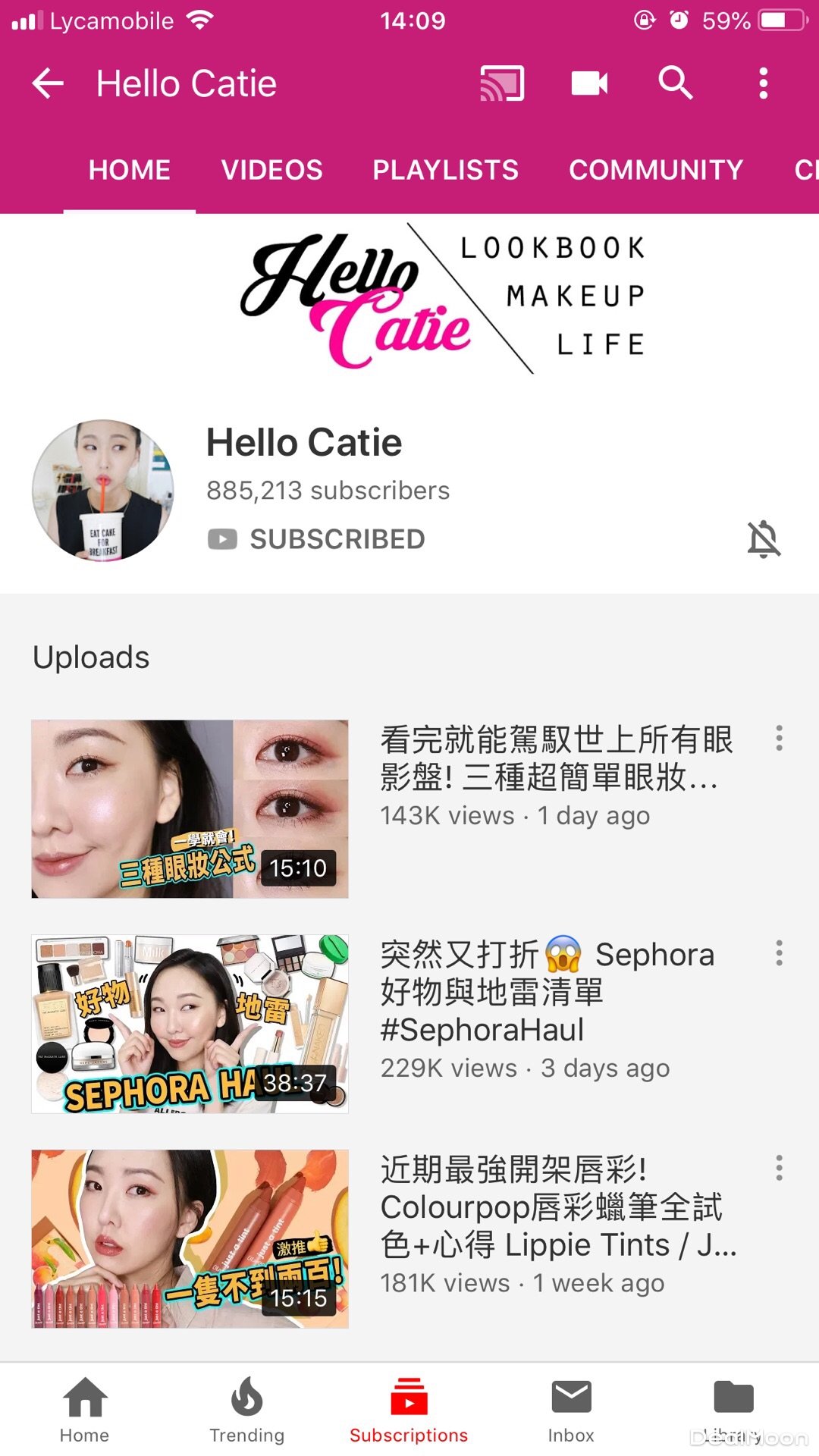Switch to the Community tab
The height and width of the screenshot is (1456, 819).
click(x=656, y=170)
